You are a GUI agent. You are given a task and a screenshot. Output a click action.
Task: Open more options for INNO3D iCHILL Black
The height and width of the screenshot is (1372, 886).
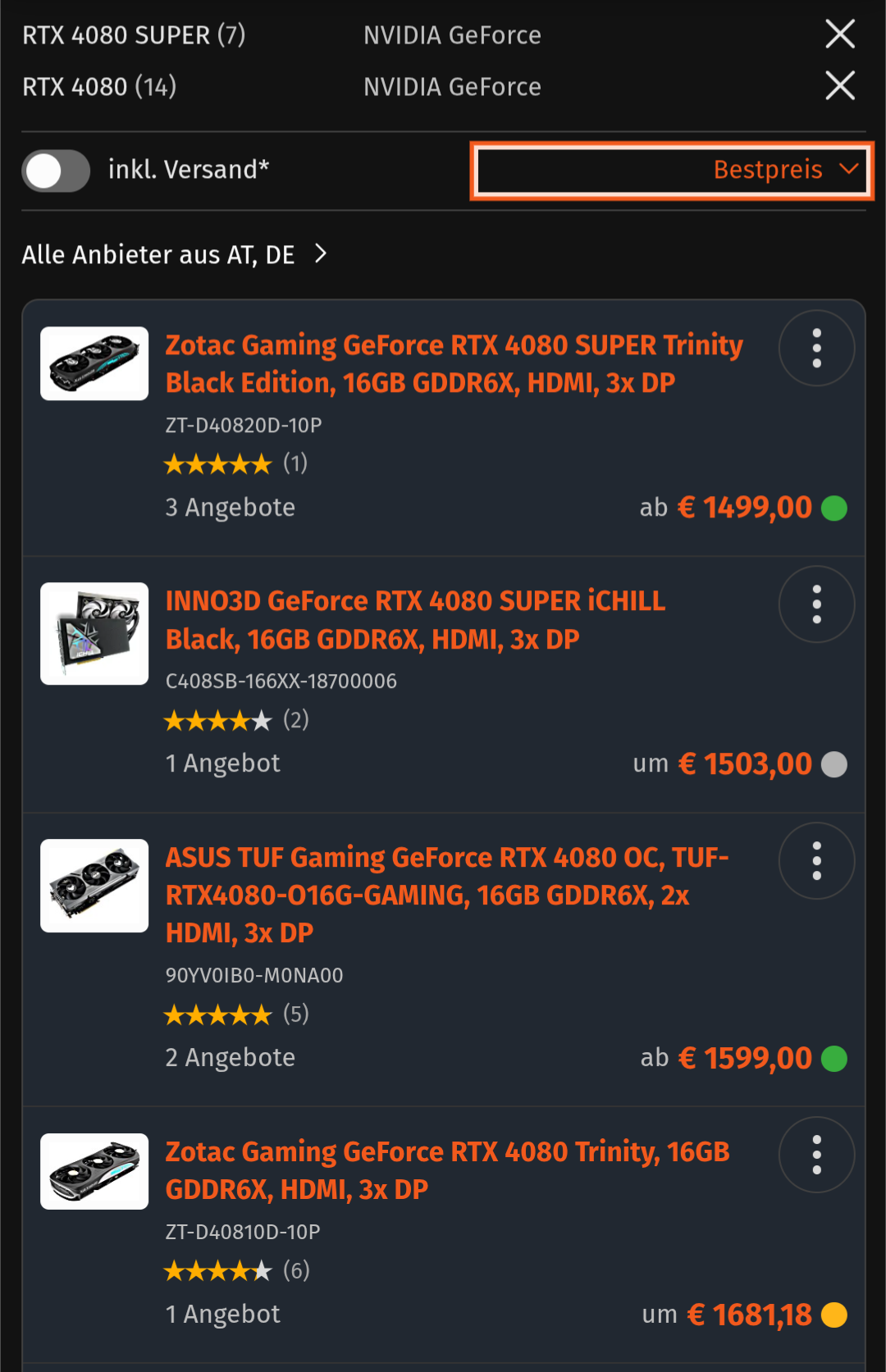[816, 604]
